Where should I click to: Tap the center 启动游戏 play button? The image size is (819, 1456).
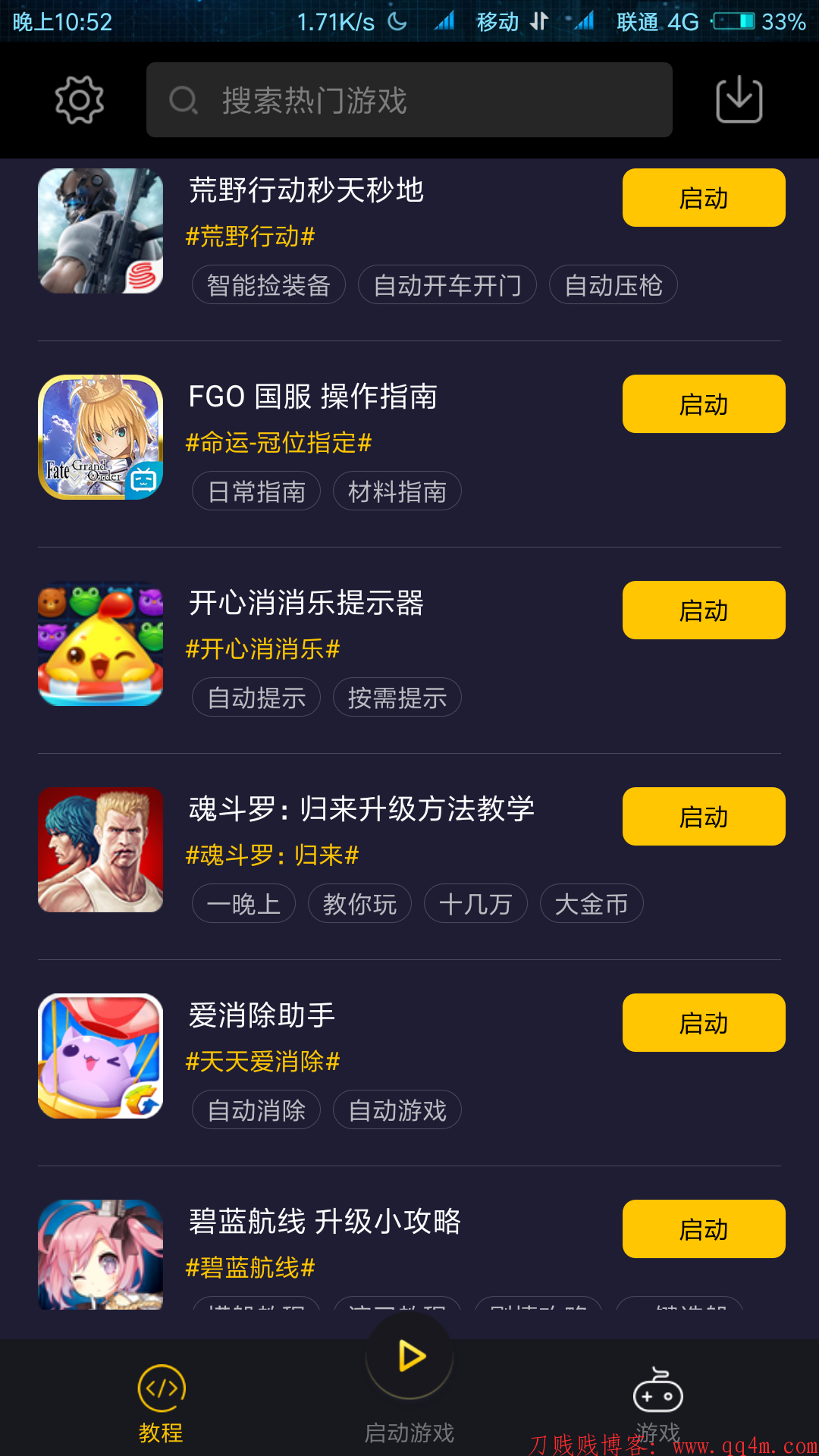409,1357
